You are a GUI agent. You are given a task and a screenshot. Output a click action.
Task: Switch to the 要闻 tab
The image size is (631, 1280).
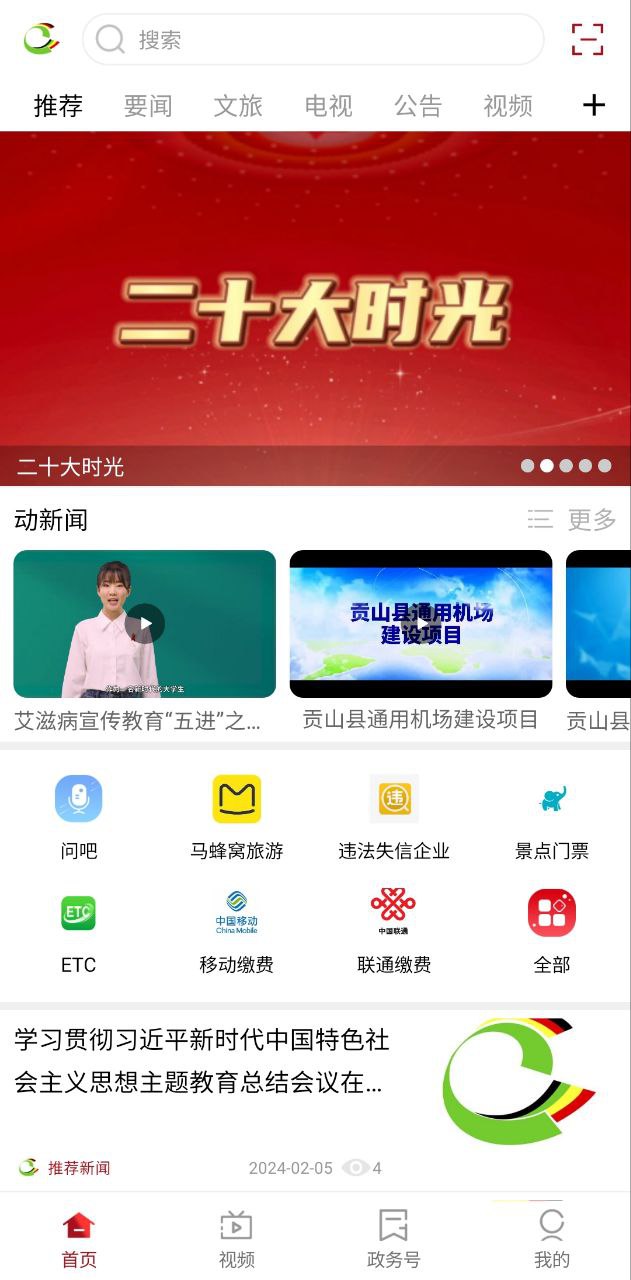148,105
